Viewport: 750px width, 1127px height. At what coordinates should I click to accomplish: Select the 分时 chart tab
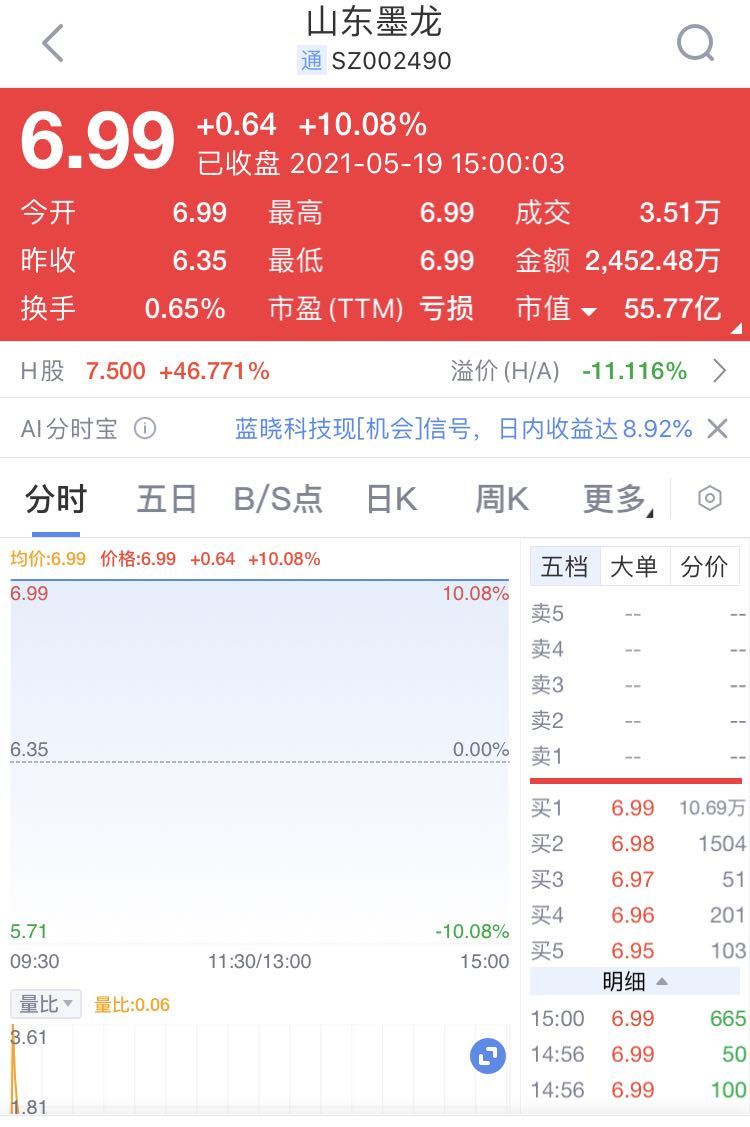tap(56, 498)
